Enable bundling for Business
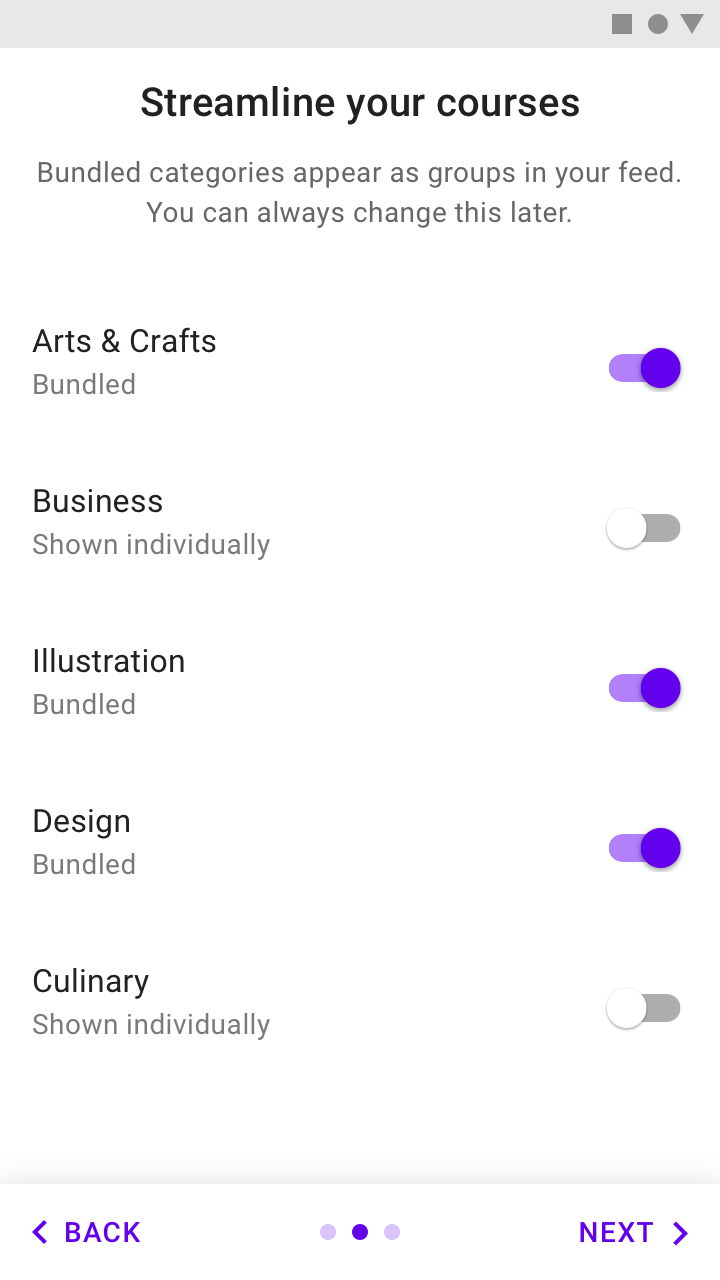Image resolution: width=720 pixels, height=1280 pixels. pos(644,528)
